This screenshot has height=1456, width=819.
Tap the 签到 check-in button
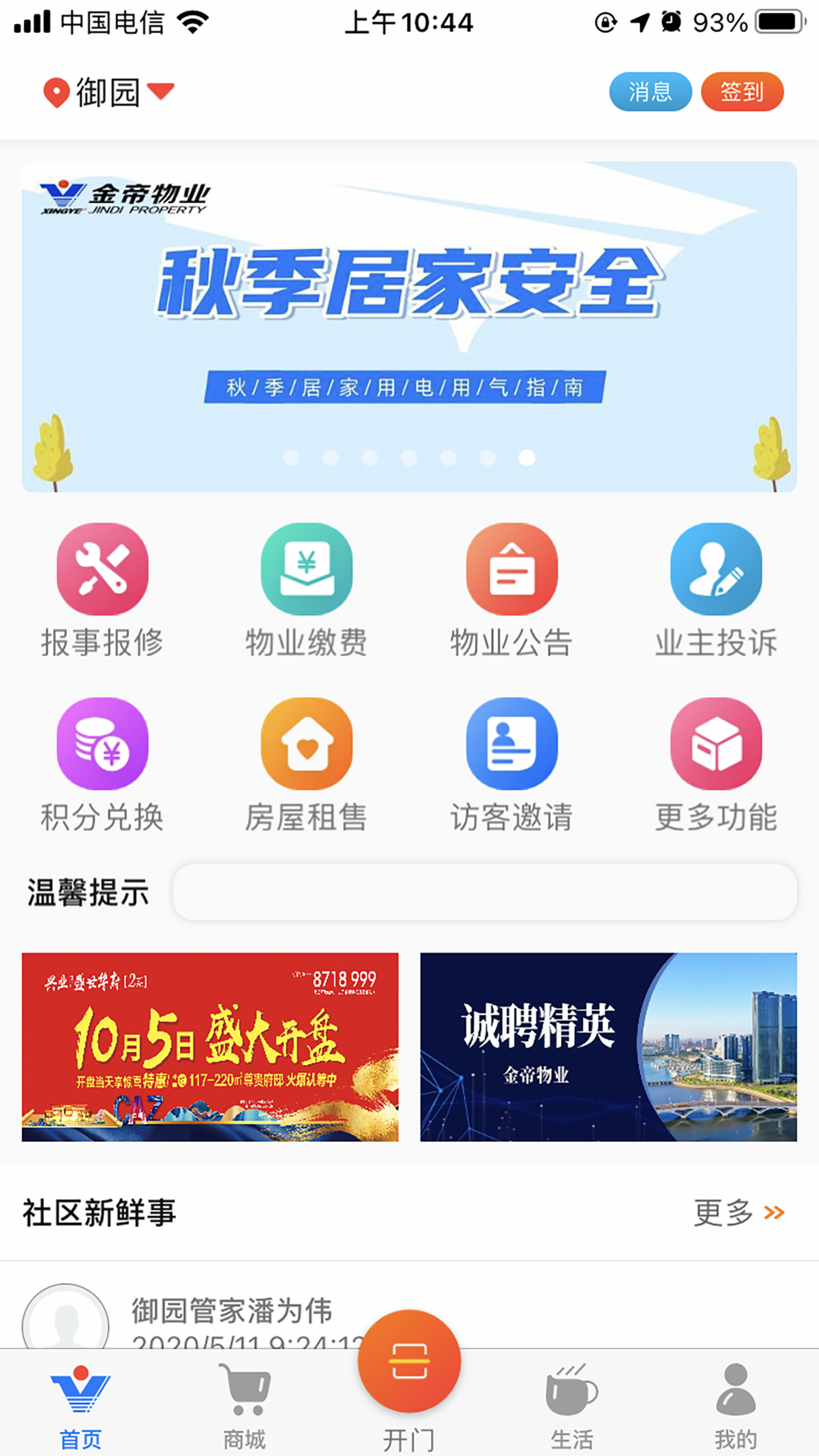point(741,92)
